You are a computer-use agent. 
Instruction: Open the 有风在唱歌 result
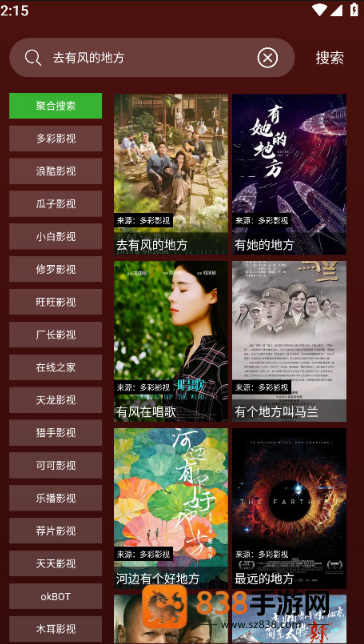[171, 341]
